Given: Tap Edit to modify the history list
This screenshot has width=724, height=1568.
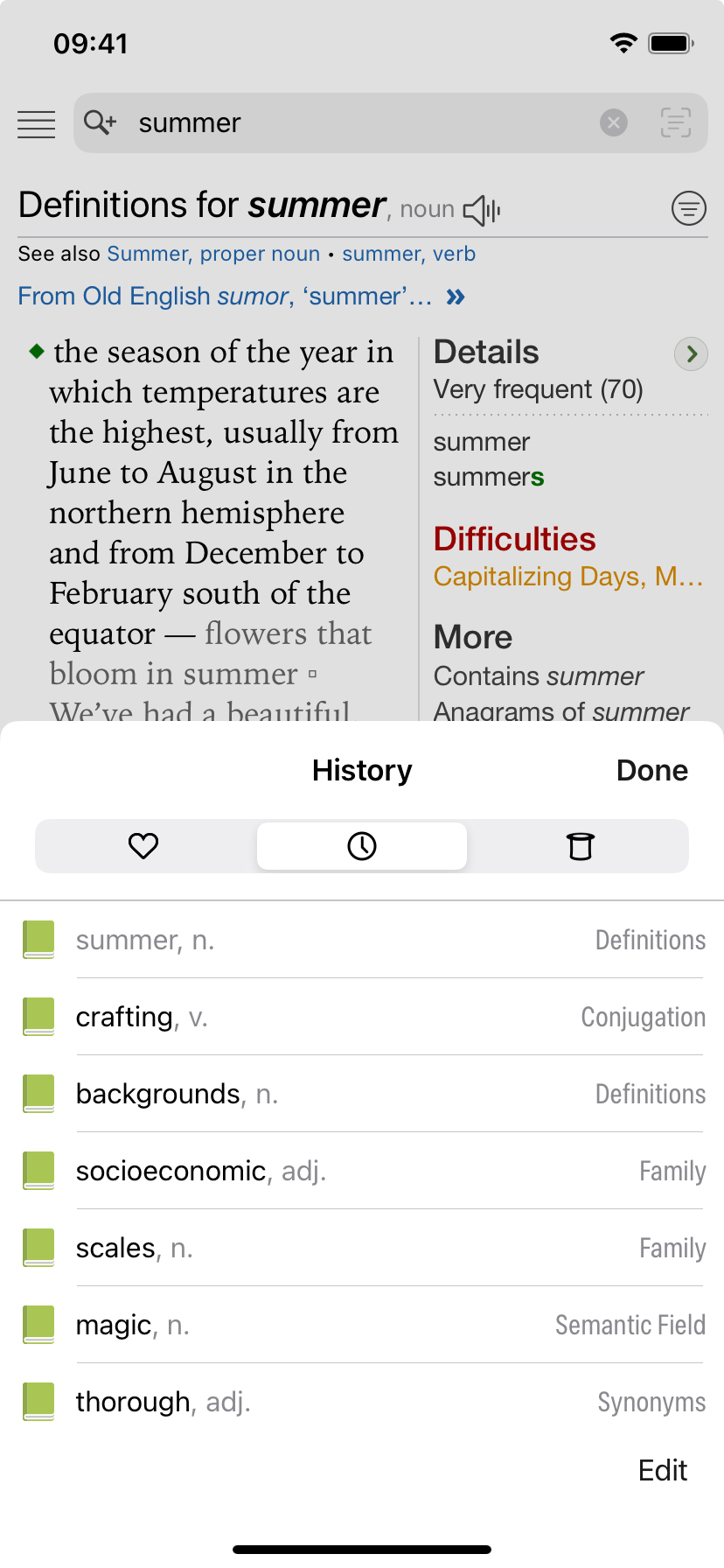Looking at the screenshot, I should (663, 1470).
